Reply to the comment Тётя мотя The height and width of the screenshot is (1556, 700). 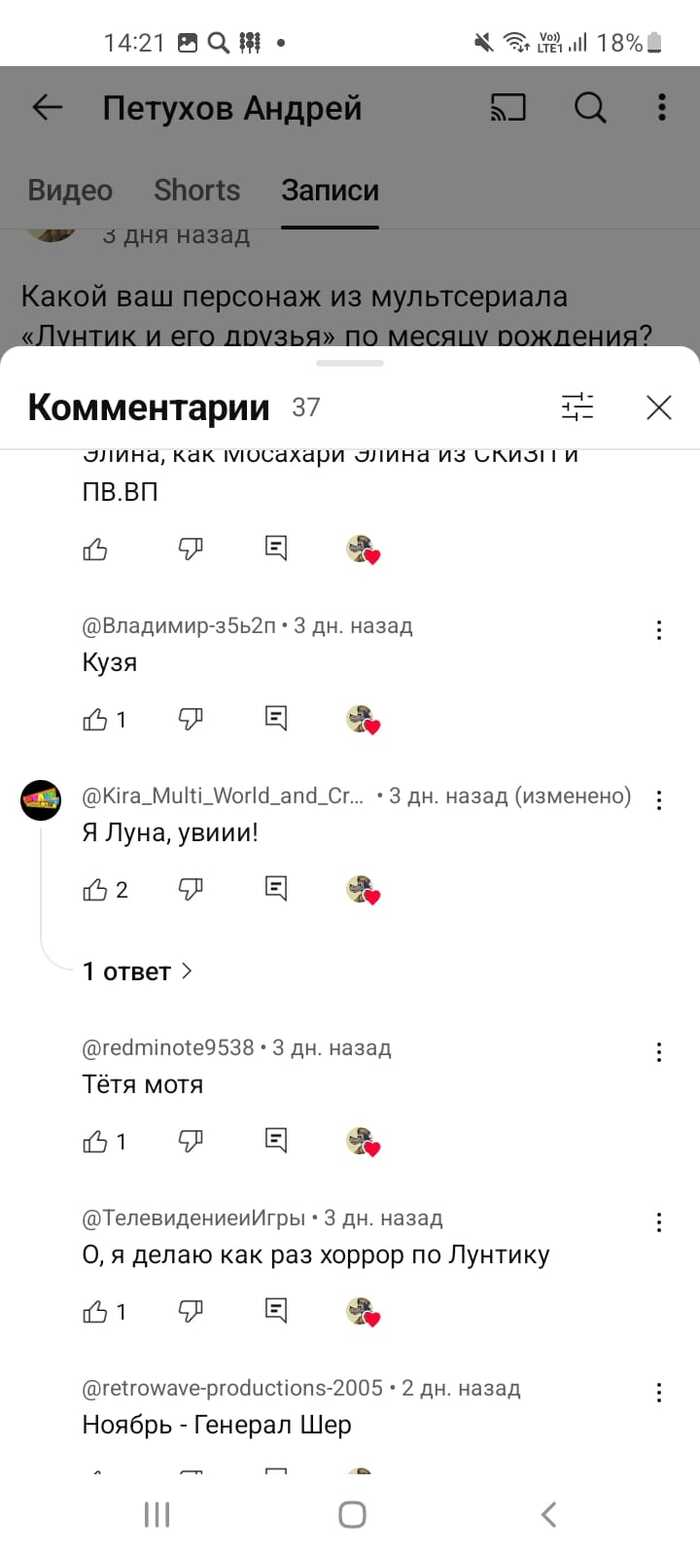click(276, 1140)
